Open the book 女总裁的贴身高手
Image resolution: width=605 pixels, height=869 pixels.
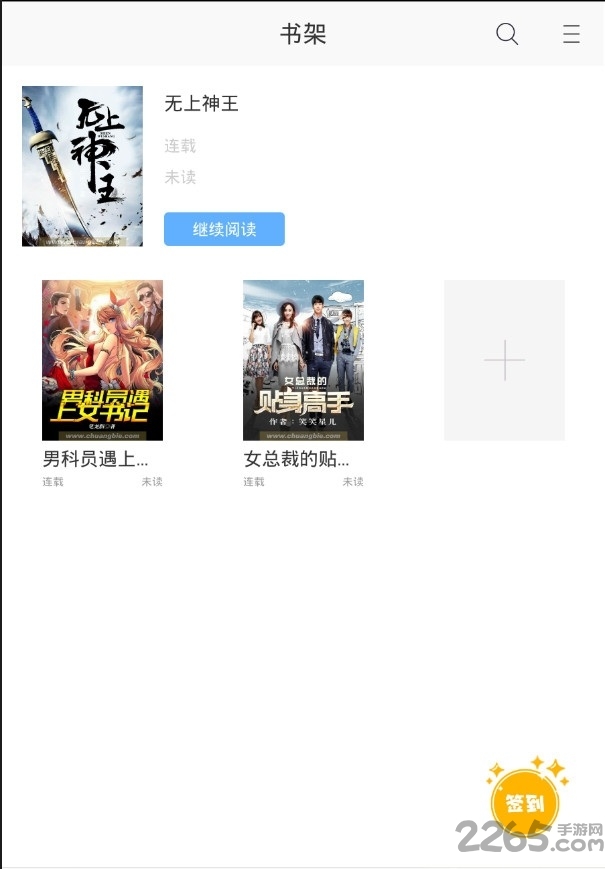pos(303,360)
